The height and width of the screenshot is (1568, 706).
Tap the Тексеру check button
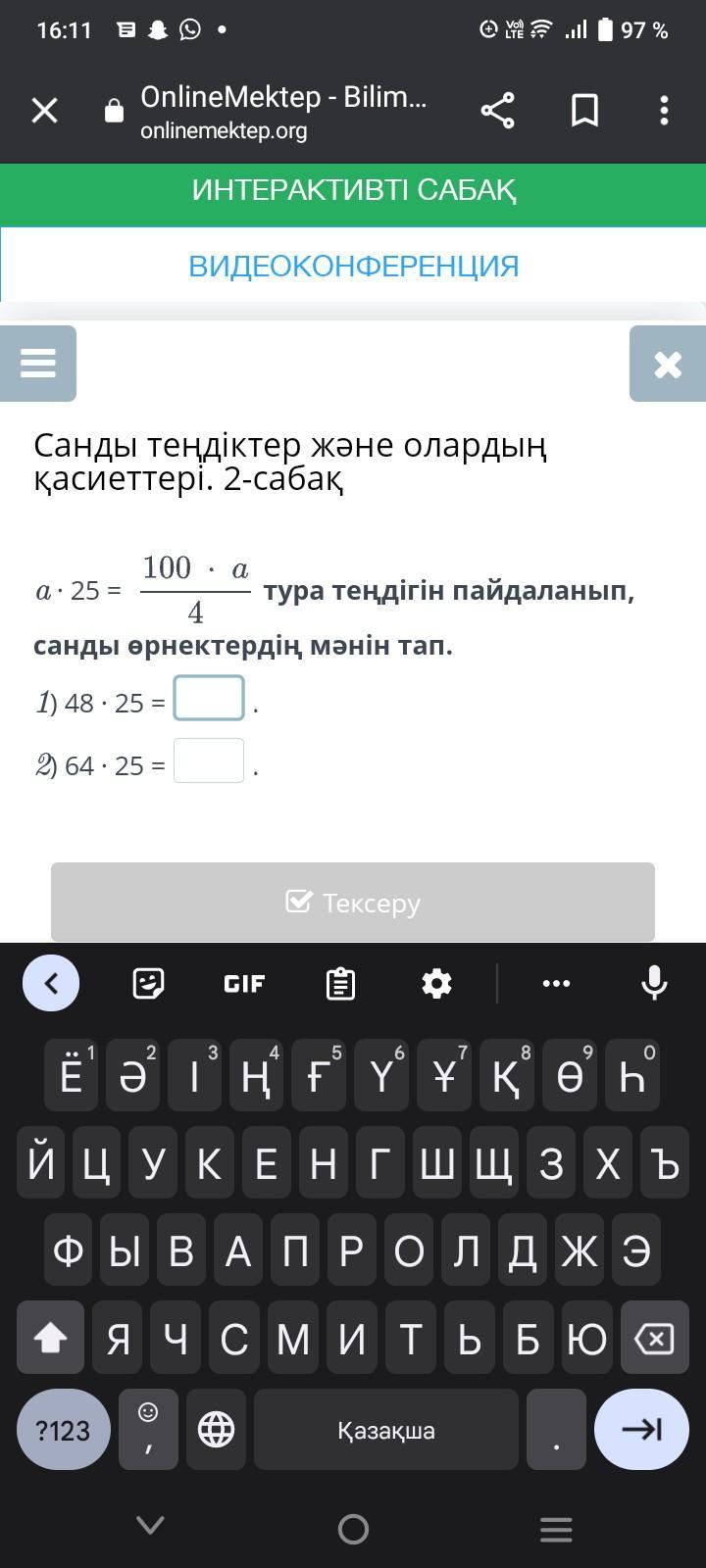click(353, 903)
